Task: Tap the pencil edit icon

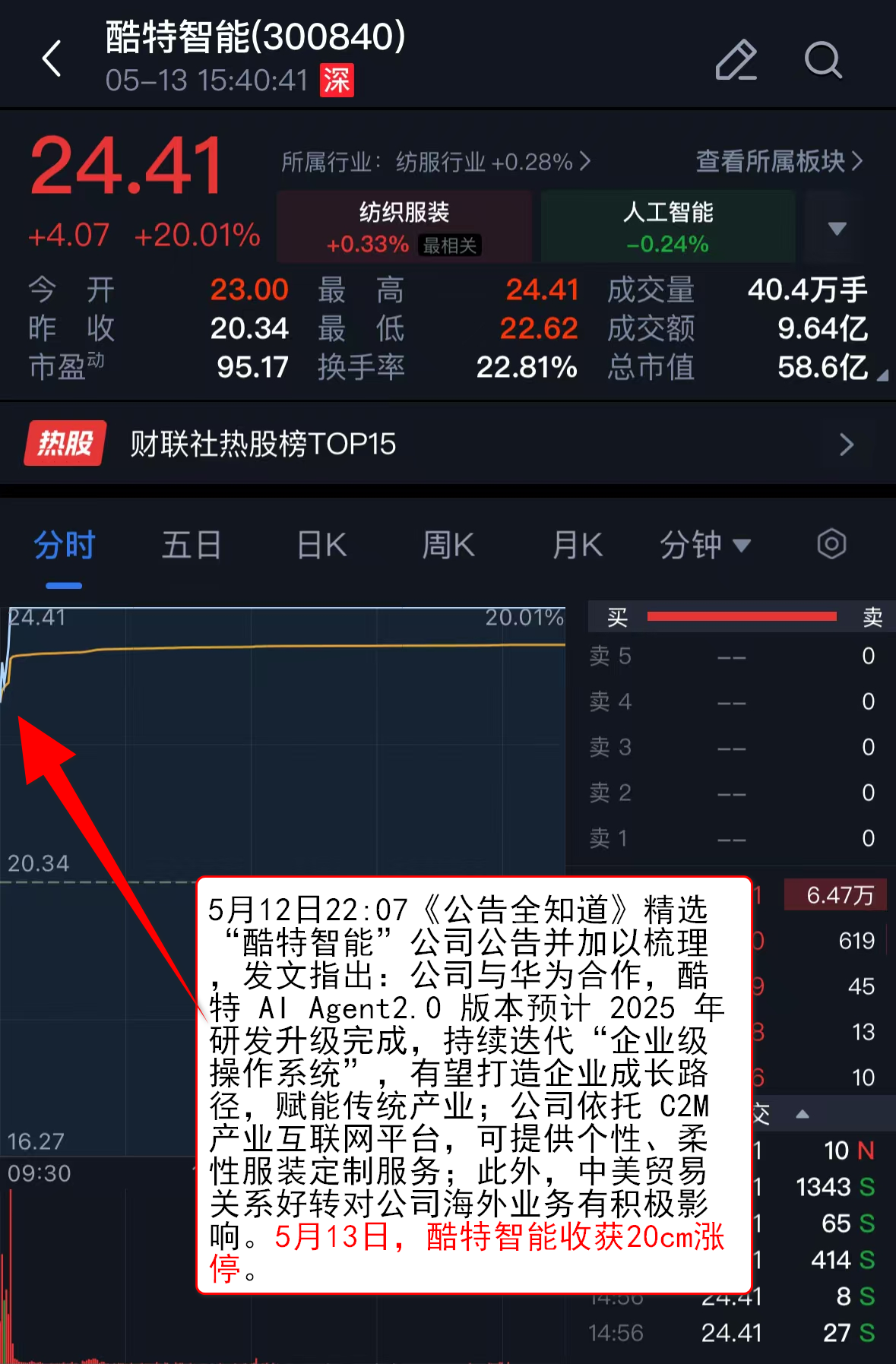Action: click(x=736, y=60)
